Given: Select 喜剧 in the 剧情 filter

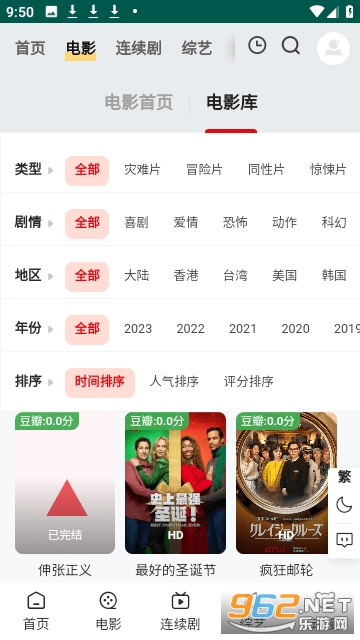Looking at the screenshot, I should (136, 222).
